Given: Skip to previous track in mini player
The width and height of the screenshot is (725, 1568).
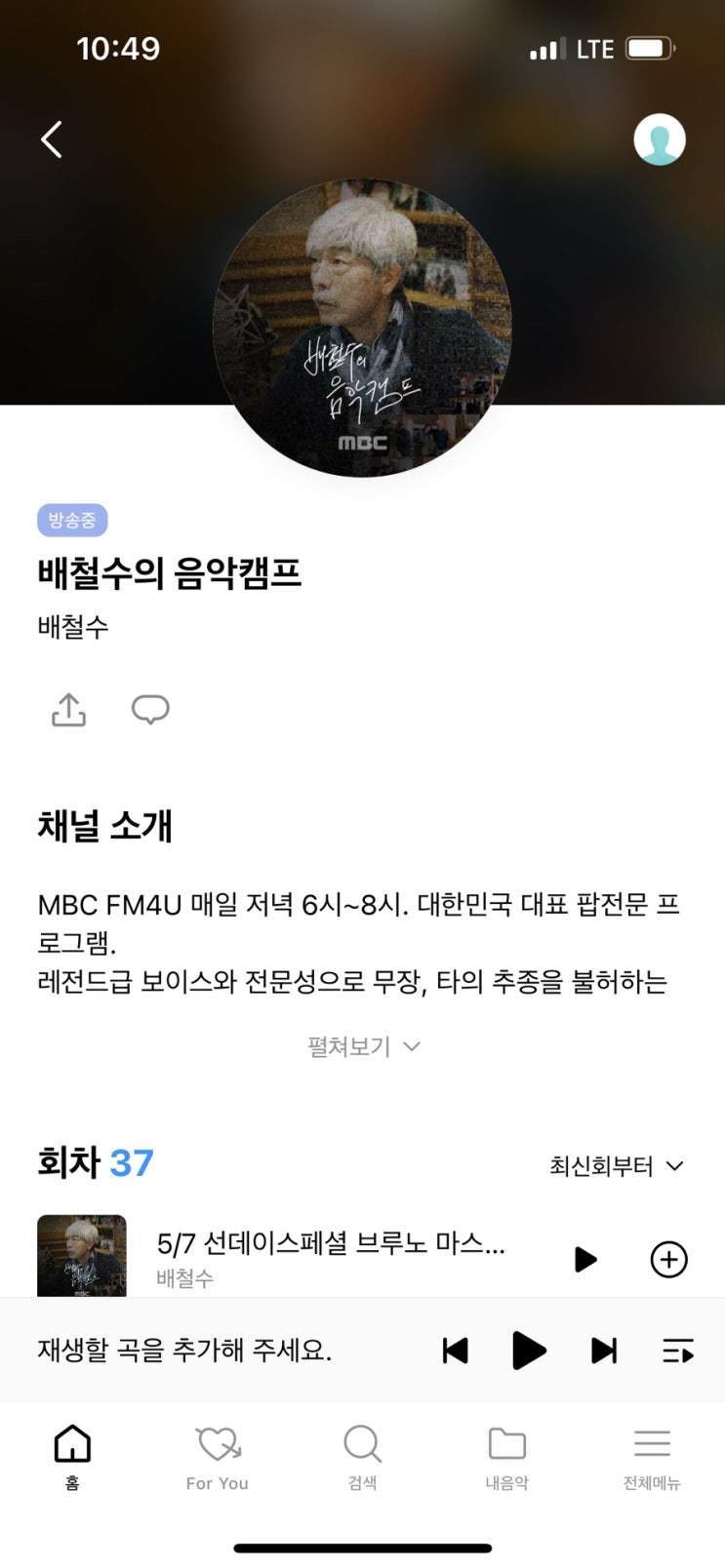Looking at the screenshot, I should point(456,1351).
